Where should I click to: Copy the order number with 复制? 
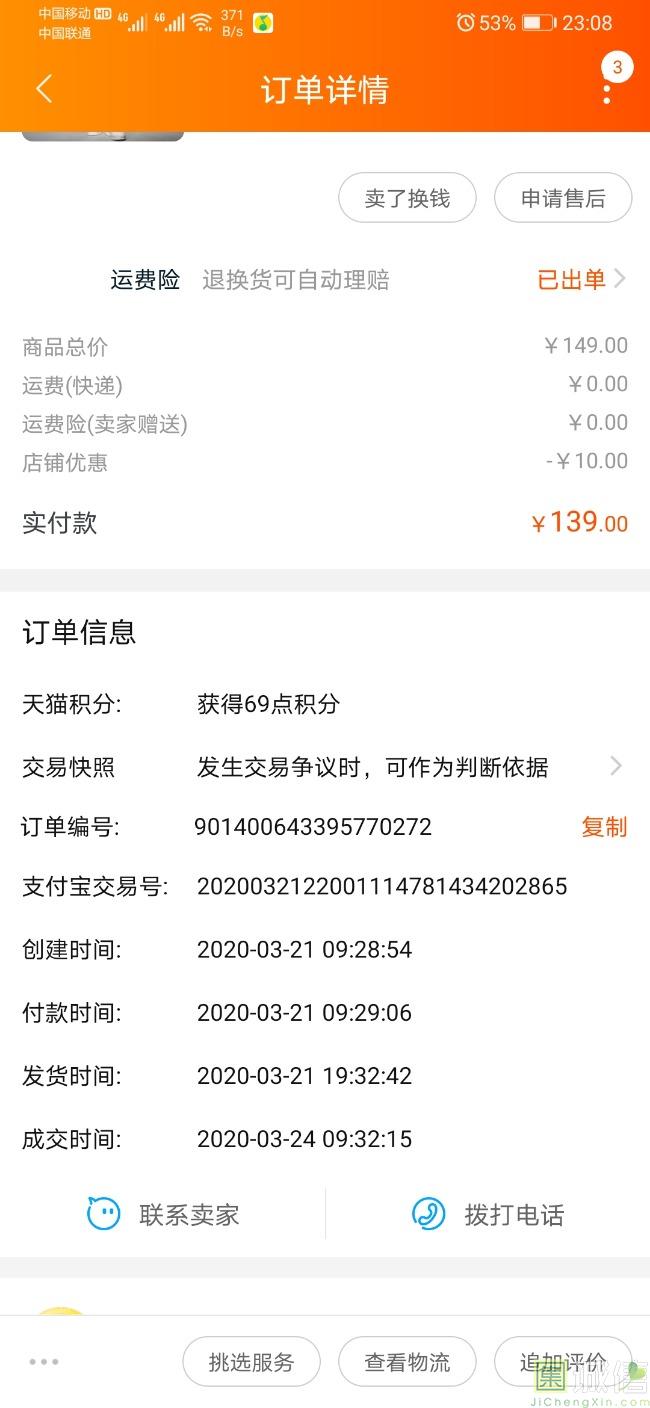pyautogui.click(x=604, y=827)
